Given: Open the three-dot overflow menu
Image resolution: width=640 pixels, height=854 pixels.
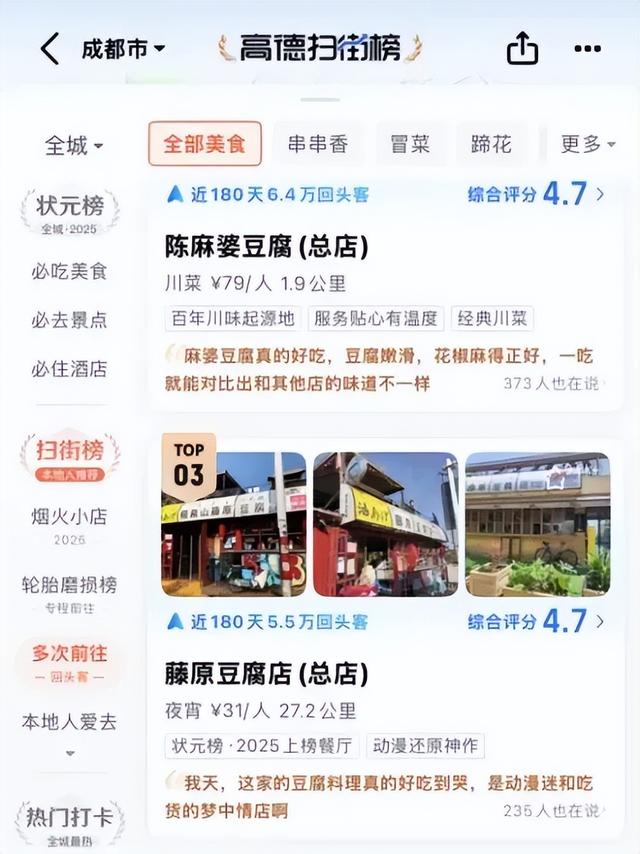Looking at the screenshot, I should [588, 48].
